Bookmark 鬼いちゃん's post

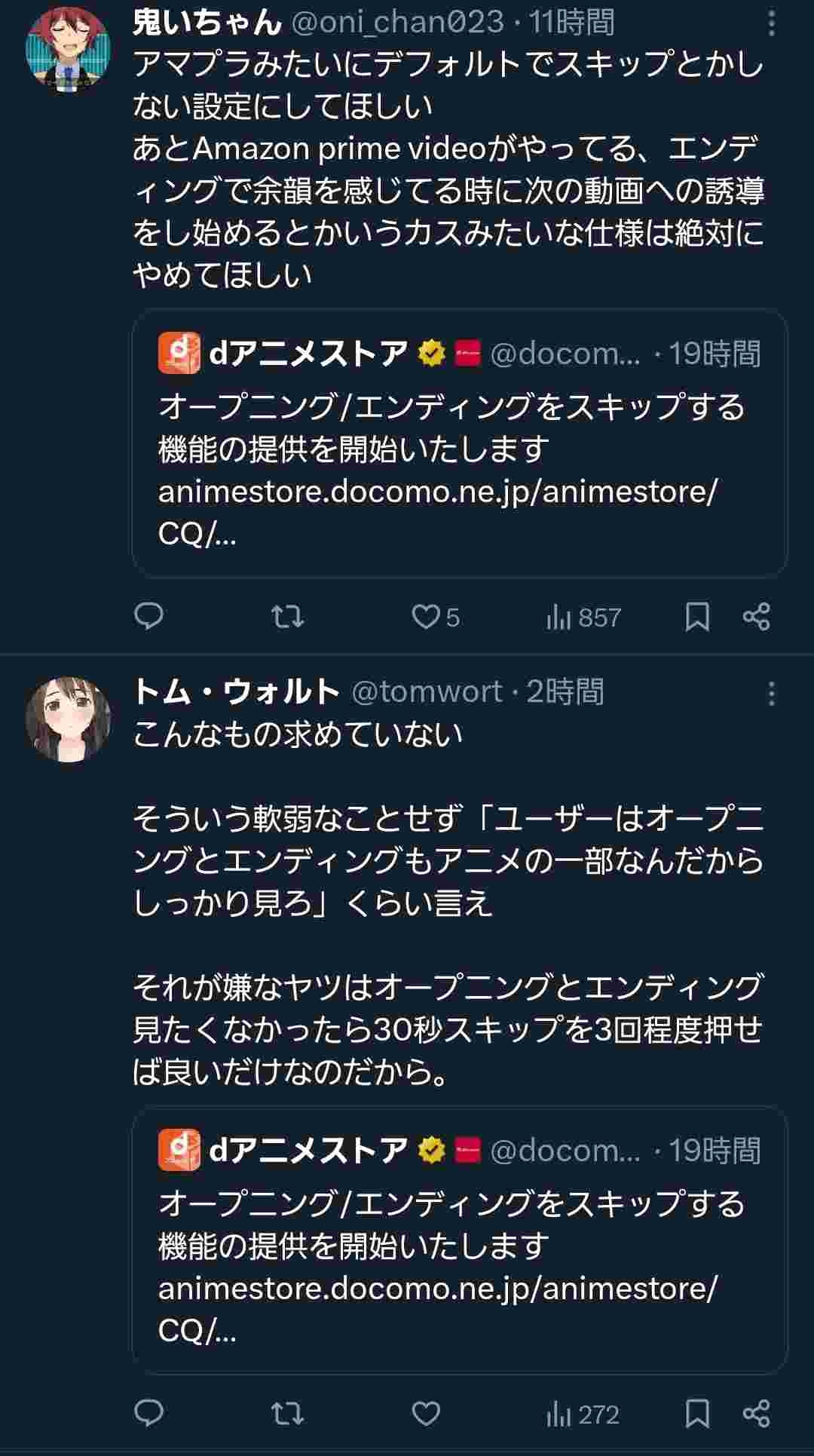coord(697,617)
